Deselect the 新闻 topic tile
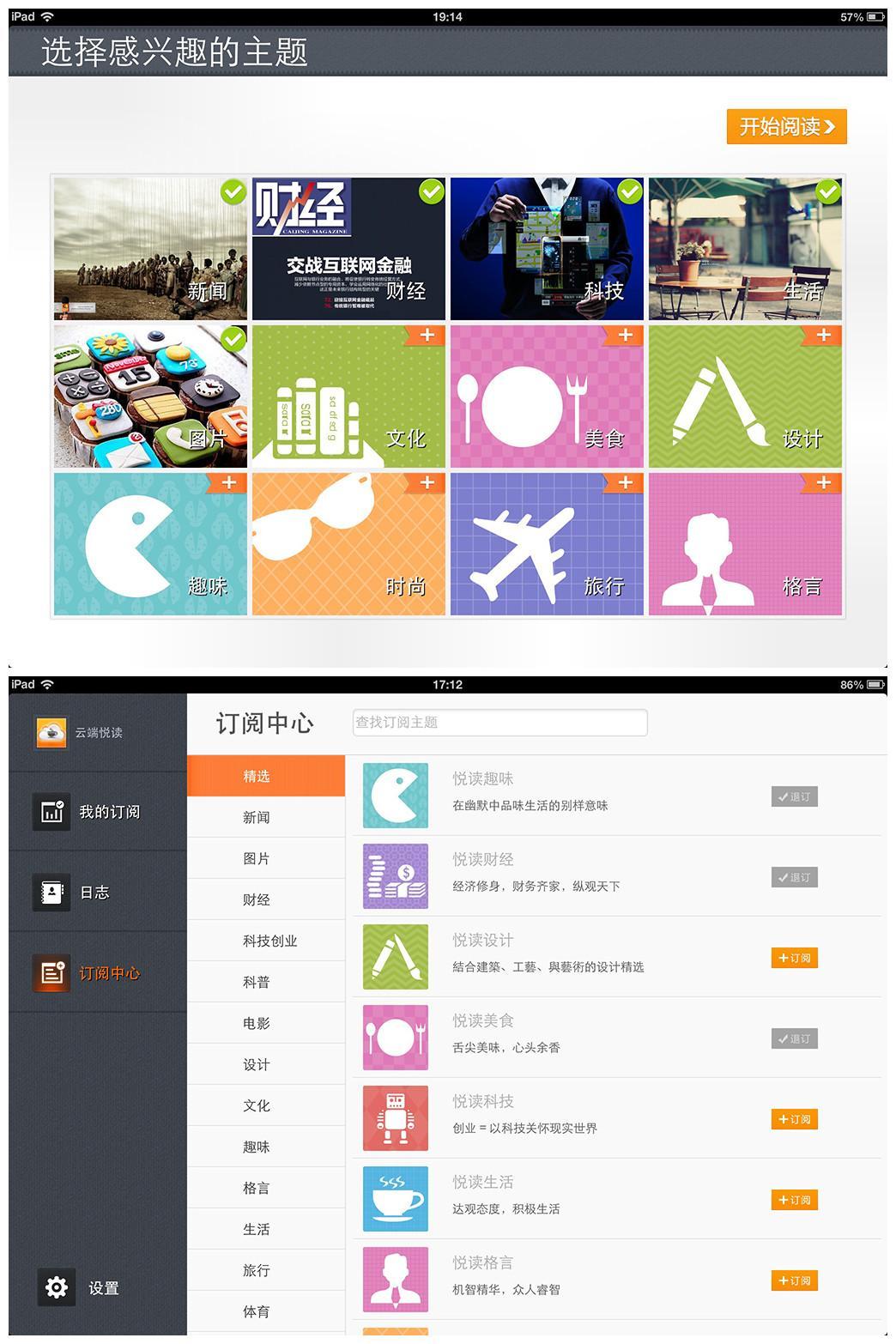The image size is (896, 1344). [x=150, y=249]
